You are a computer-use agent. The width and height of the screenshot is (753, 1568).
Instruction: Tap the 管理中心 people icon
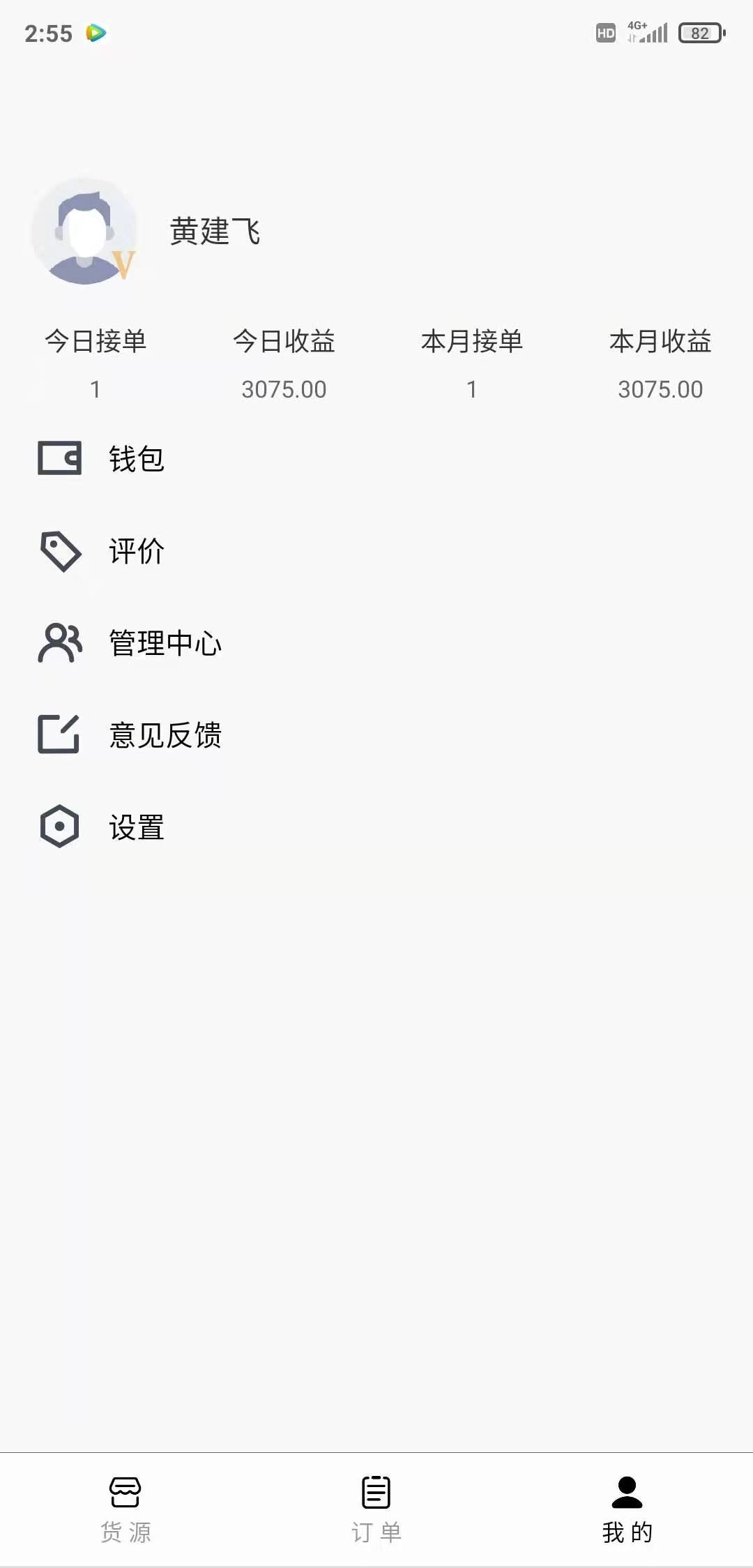(x=59, y=643)
